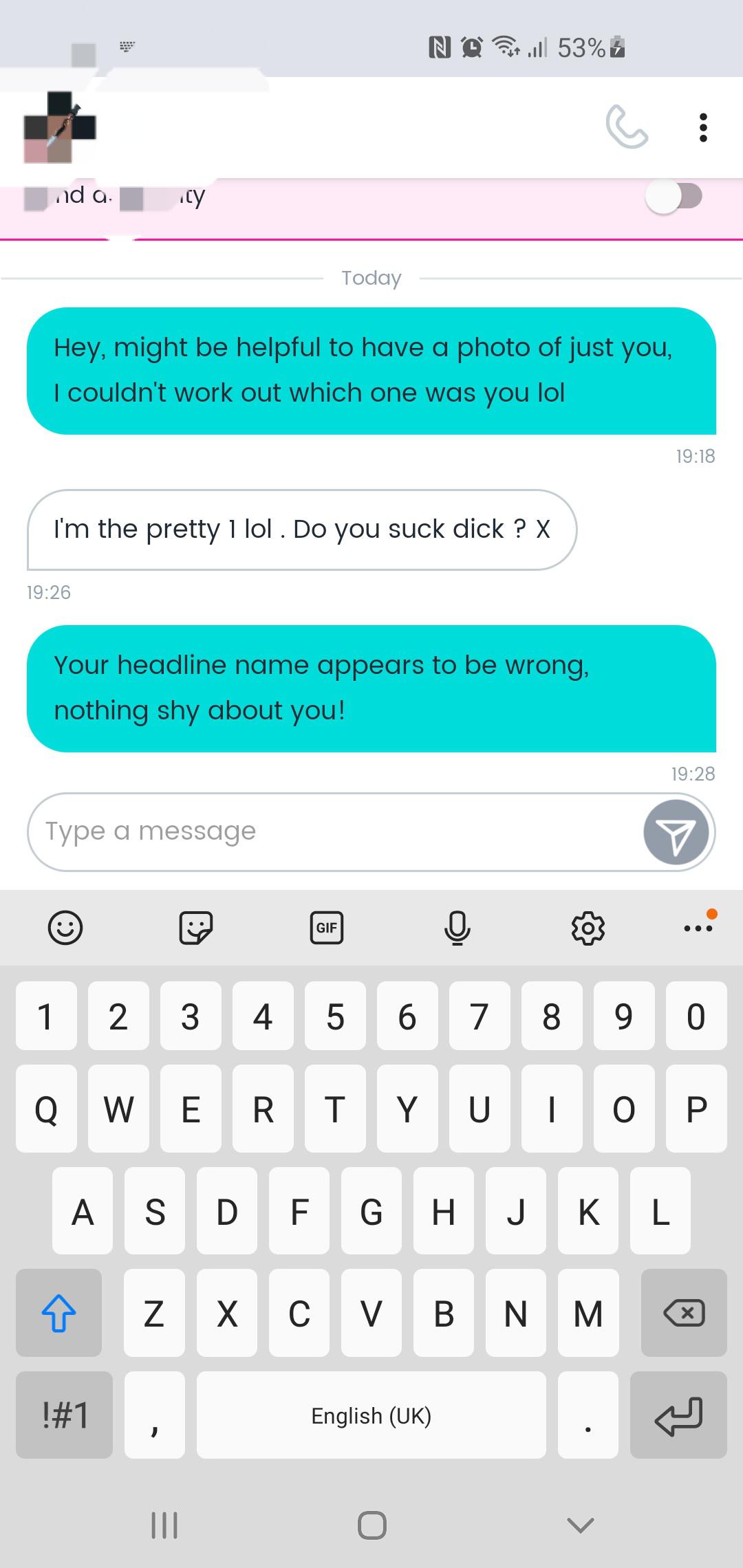Open the three-dot overflow menu
The height and width of the screenshot is (1568, 743).
[x=702, y=127]
